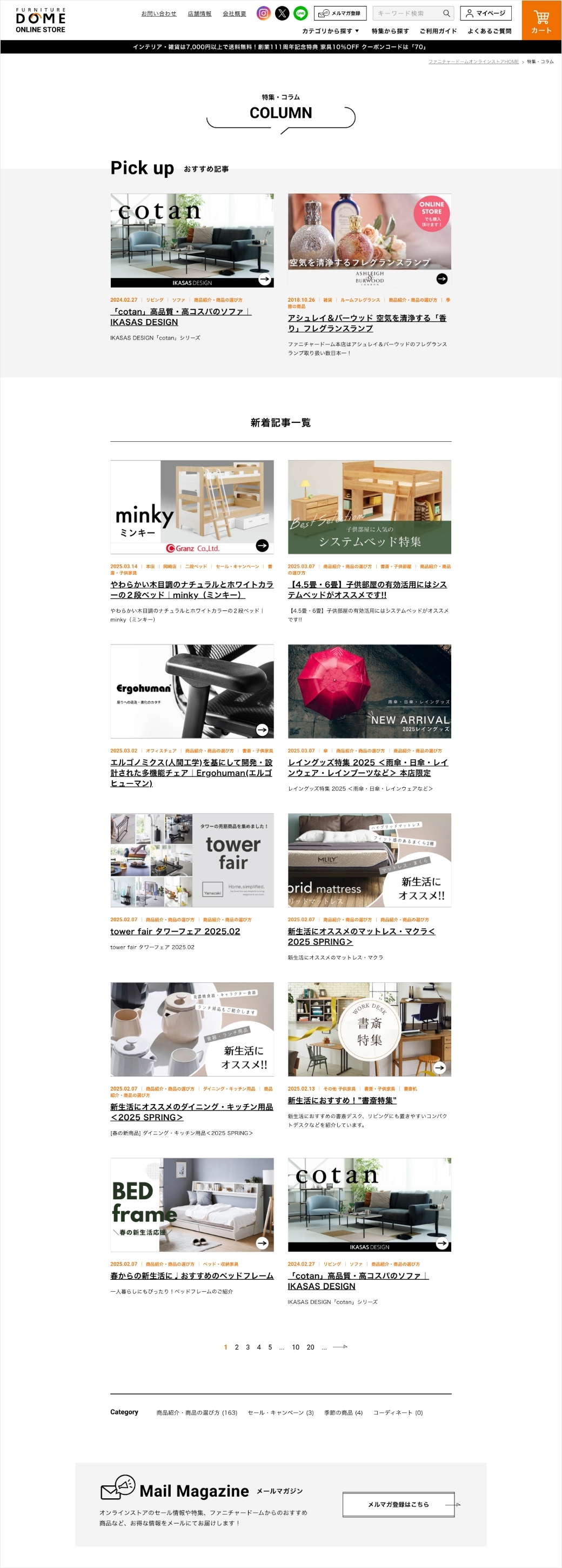Open the アシュレイ&バーウッド fragrance lamp article
Viewport: 562px width, 1568px height.
(x=367, y=323)
